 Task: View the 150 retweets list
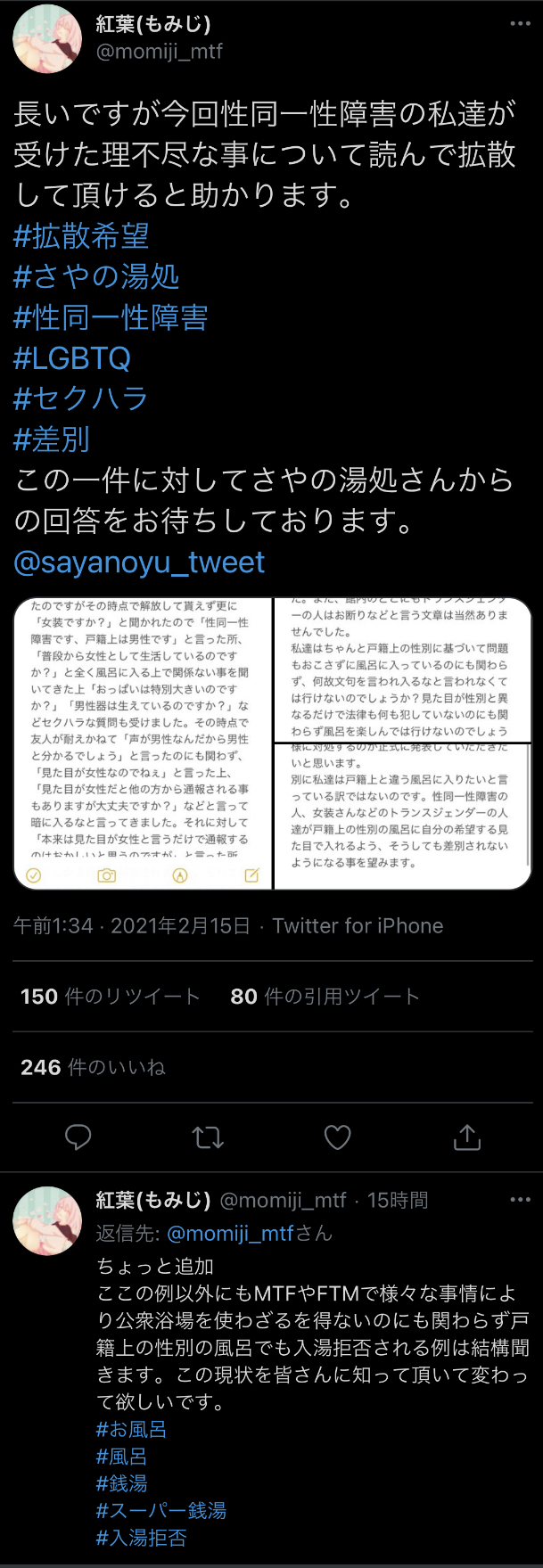pos(110,997)
